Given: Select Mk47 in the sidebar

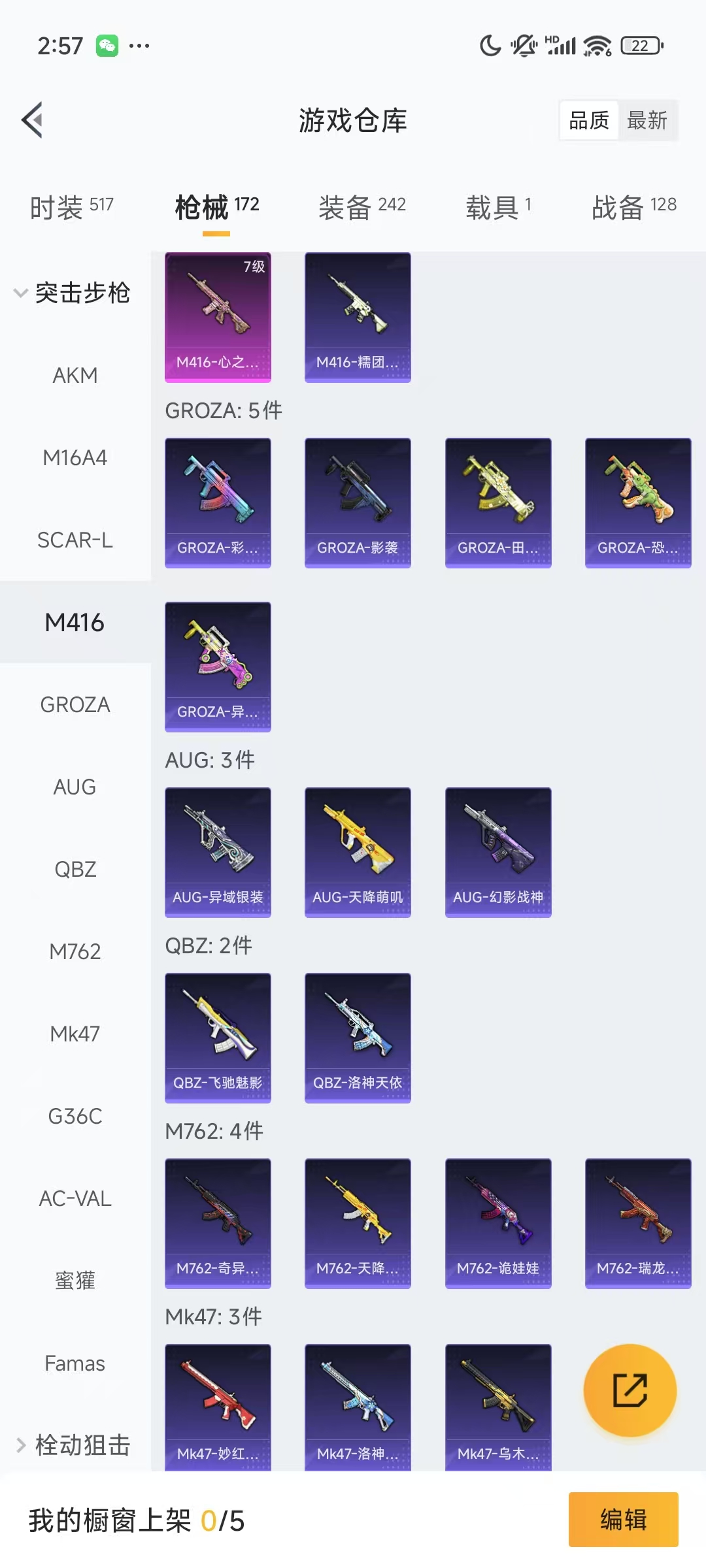Looking at the screenshot, I should [x=75, y=1034].
